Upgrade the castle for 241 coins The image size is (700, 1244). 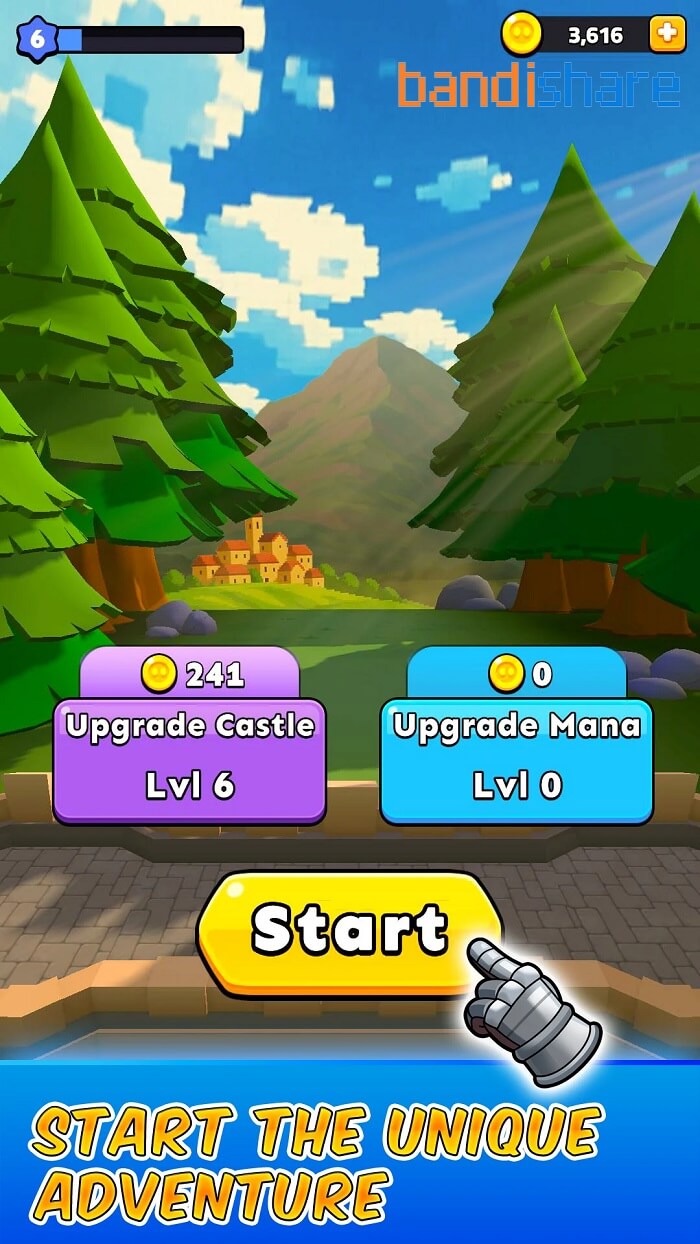pos(189,758)
